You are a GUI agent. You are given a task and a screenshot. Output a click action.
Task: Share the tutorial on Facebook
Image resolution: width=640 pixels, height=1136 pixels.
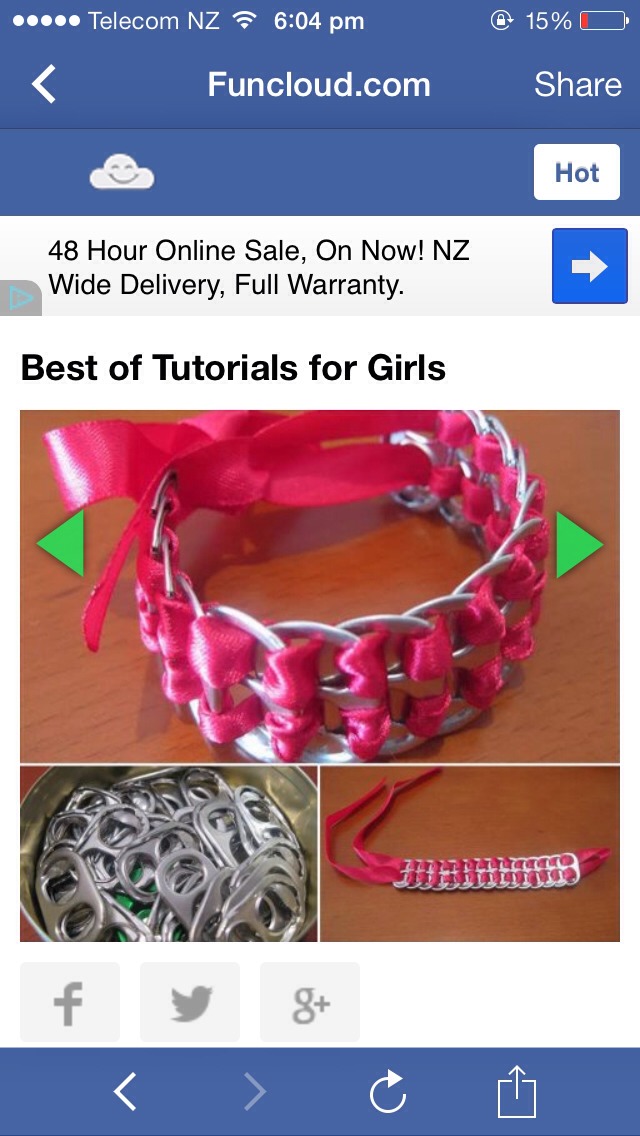tap(69, 1002)
